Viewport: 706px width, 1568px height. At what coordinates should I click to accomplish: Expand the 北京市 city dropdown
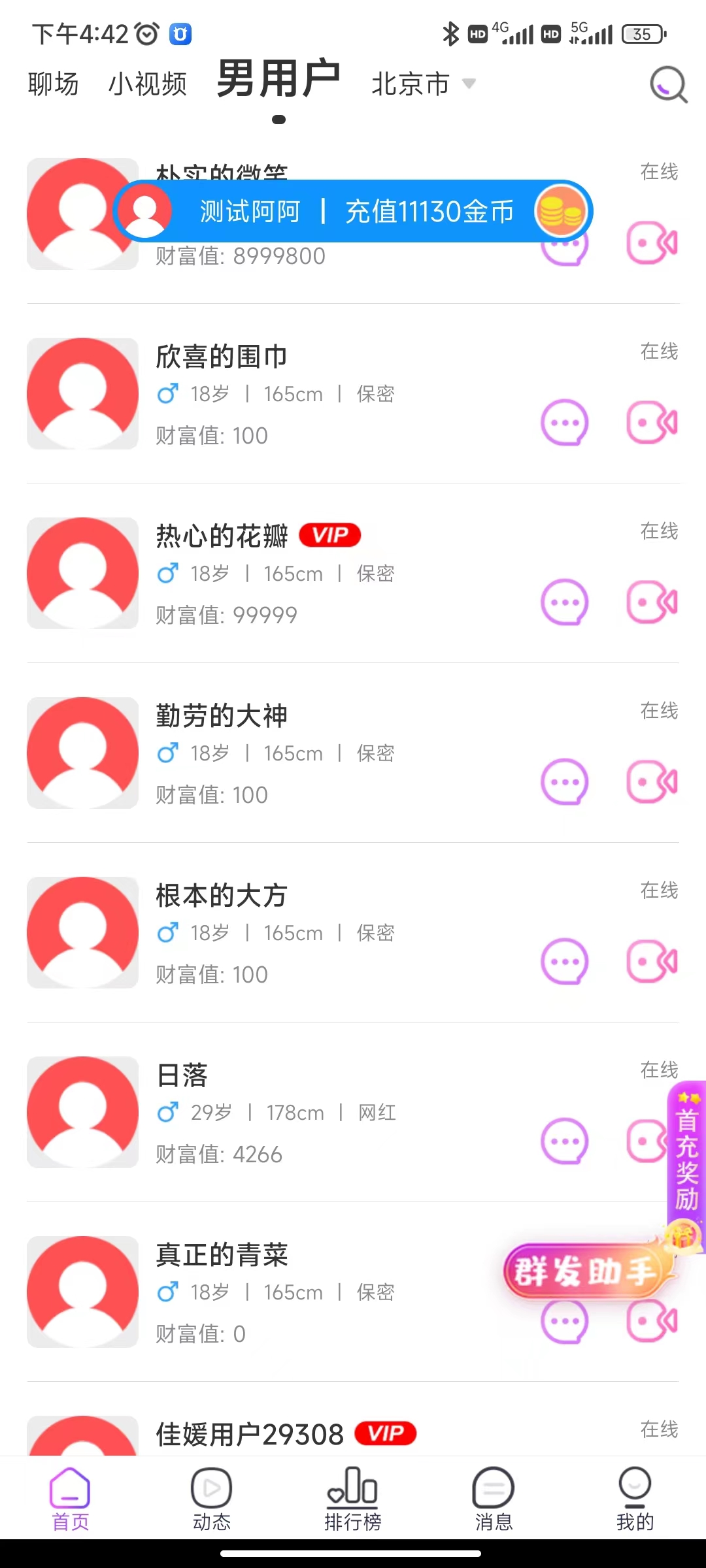click(423, 84)
